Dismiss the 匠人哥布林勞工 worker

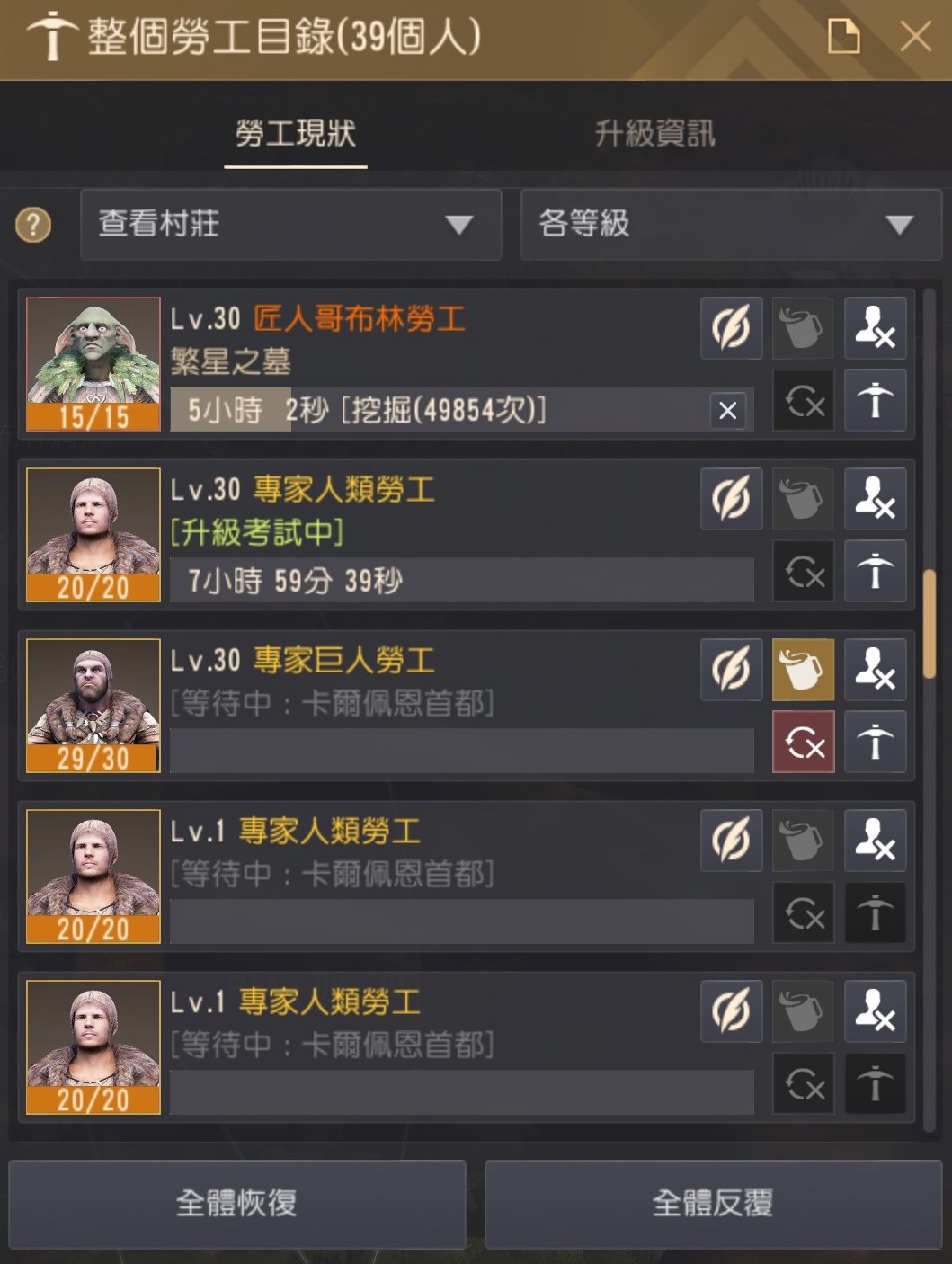[x=875, y=328]
